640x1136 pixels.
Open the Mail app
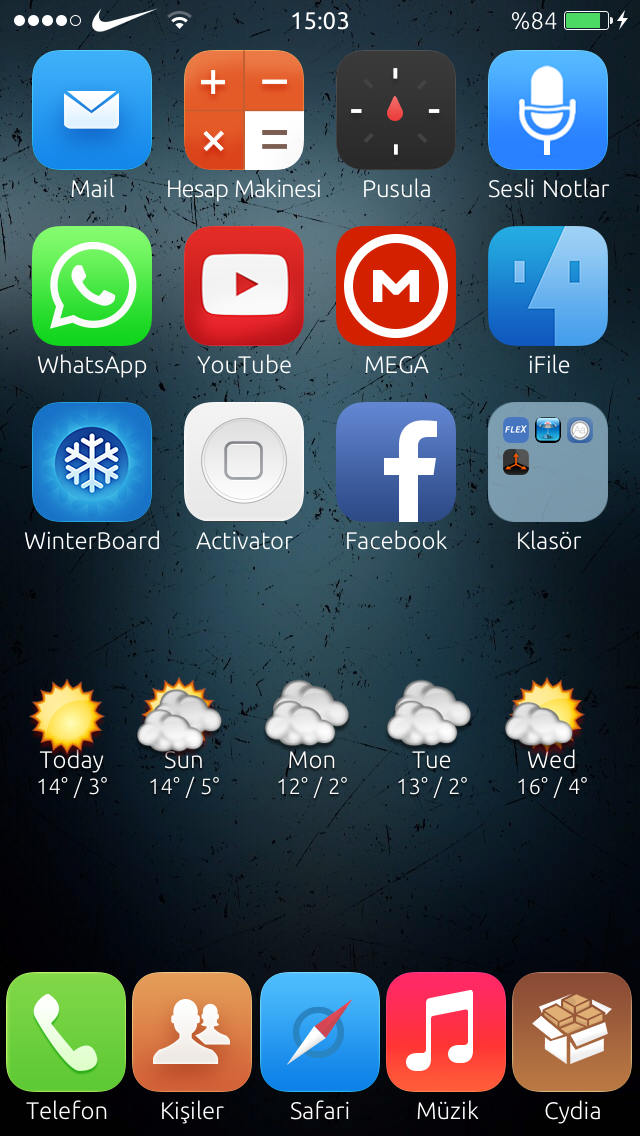point(92,110)
